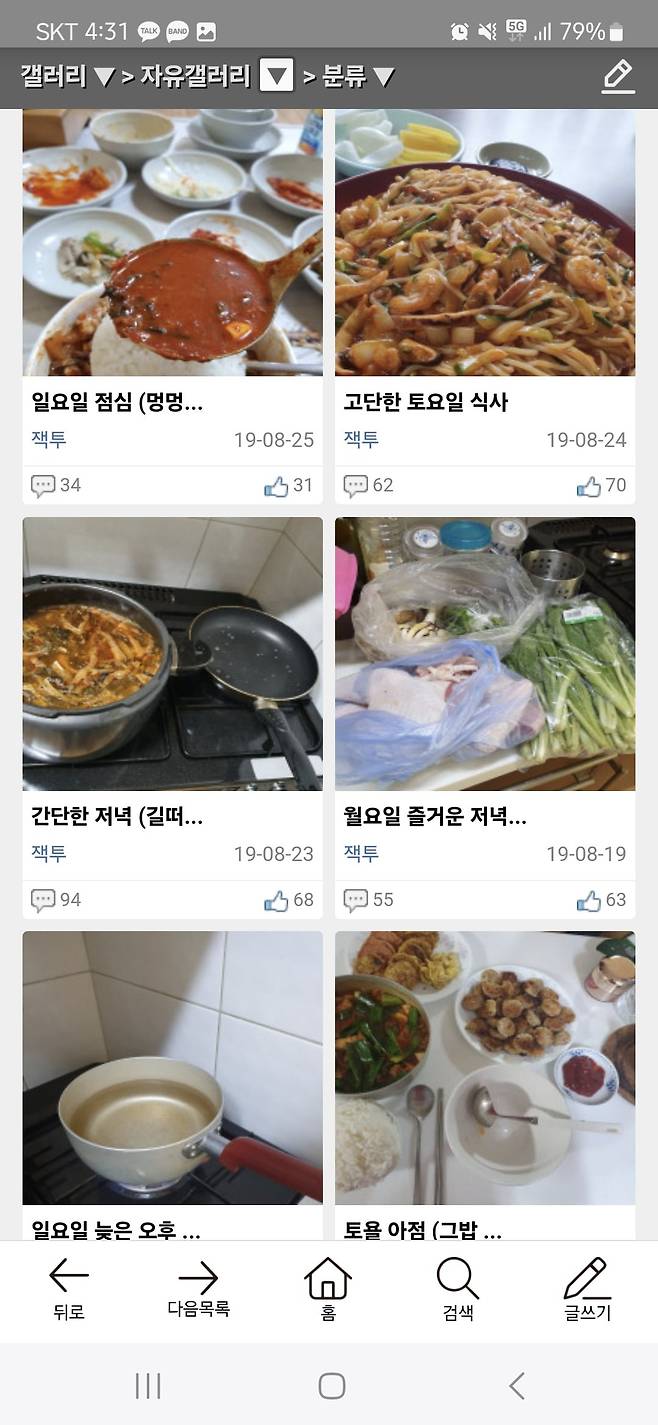Open the 갤러리 dropdown in the header

(68, 76)
